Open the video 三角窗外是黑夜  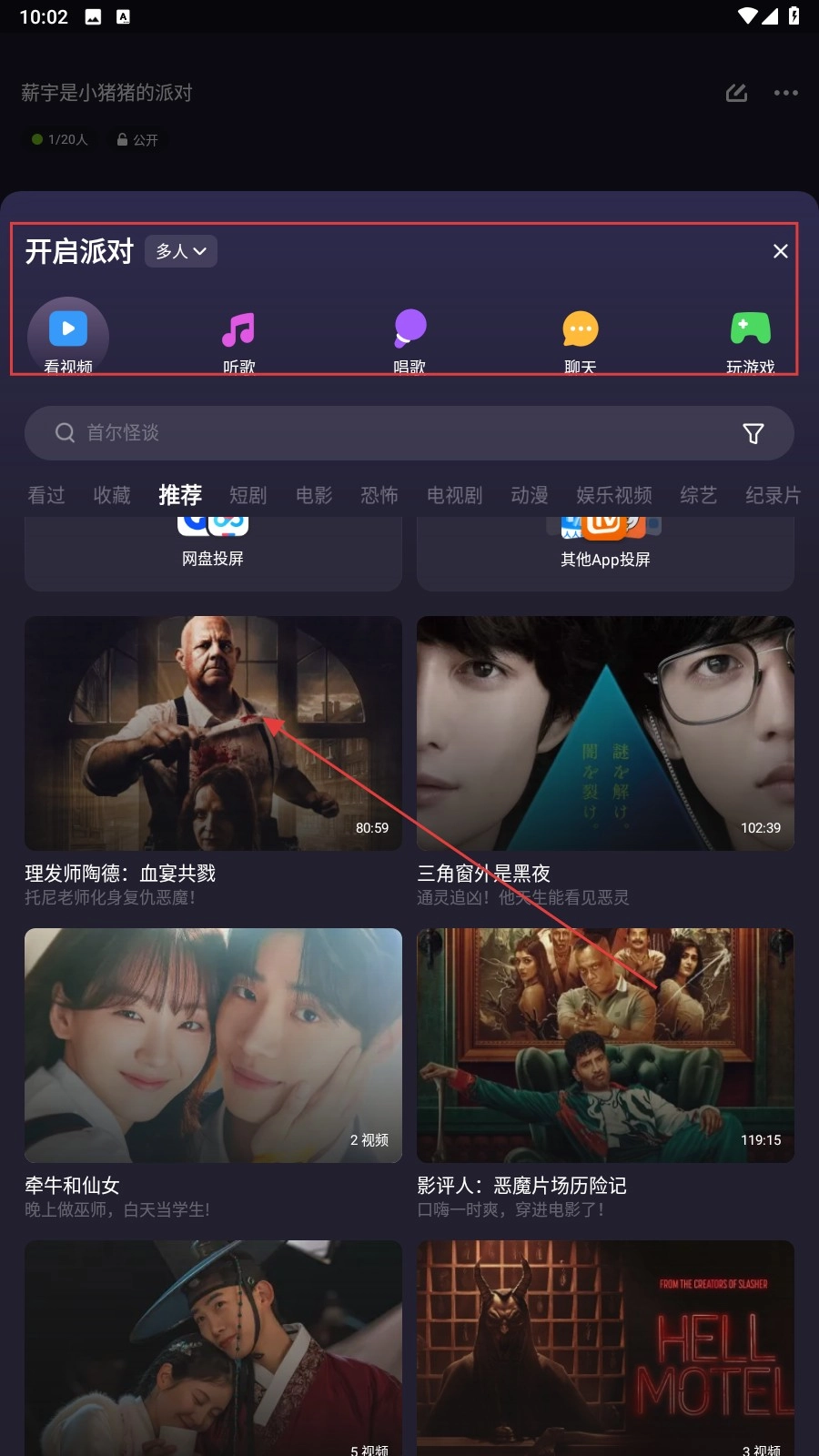(x=605, y=733)
